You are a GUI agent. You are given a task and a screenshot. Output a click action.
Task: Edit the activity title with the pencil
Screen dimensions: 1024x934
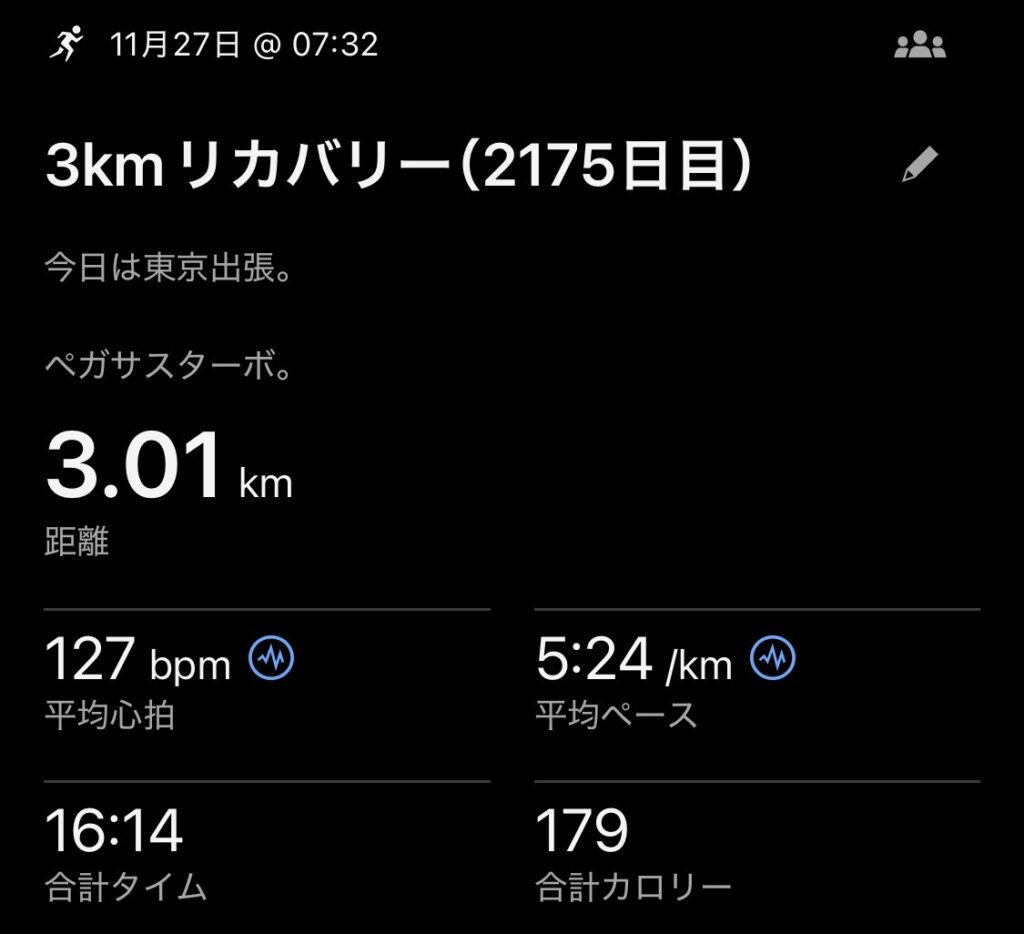[x=919, y=165]
